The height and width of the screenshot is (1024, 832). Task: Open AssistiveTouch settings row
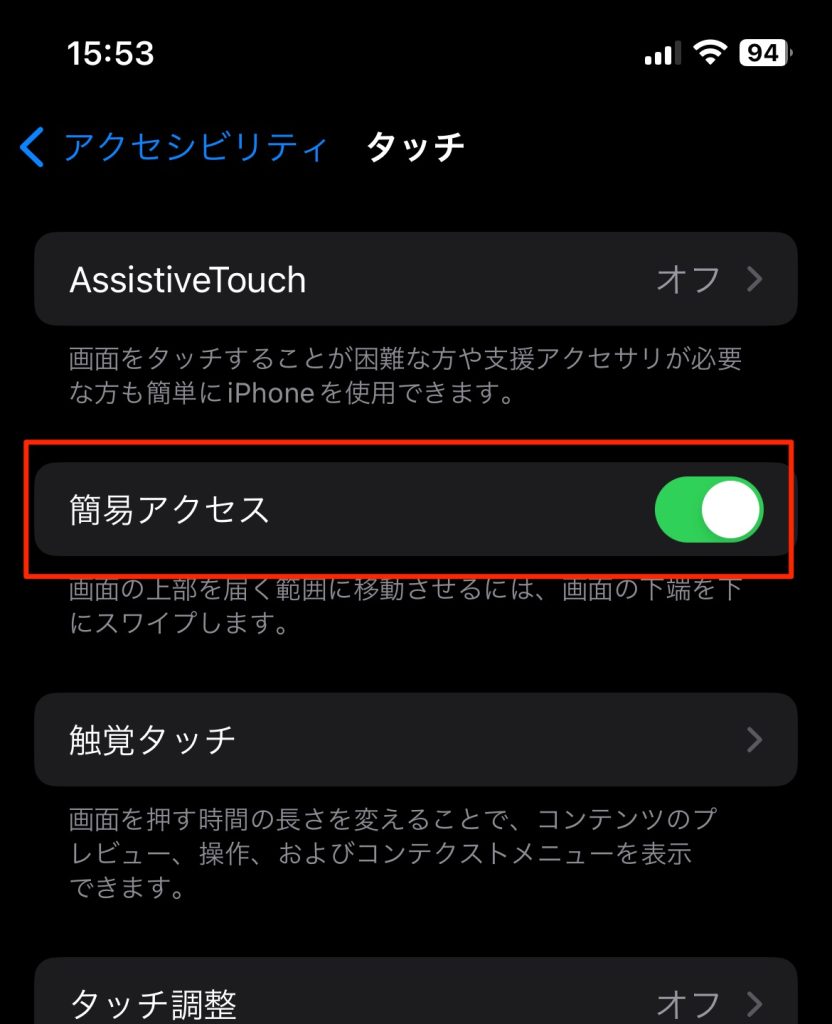(x=415, y=279)
